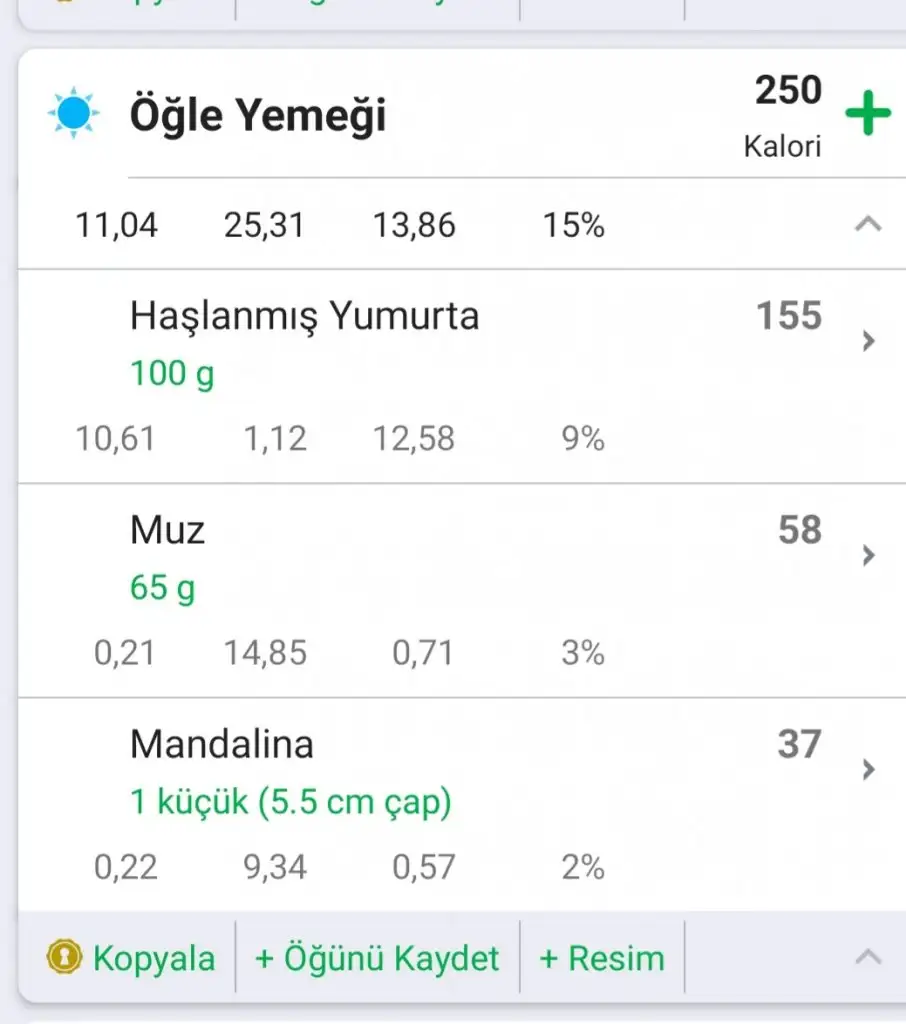Add food to Öğle Yemeği with plus

click(x=867, y=114)
